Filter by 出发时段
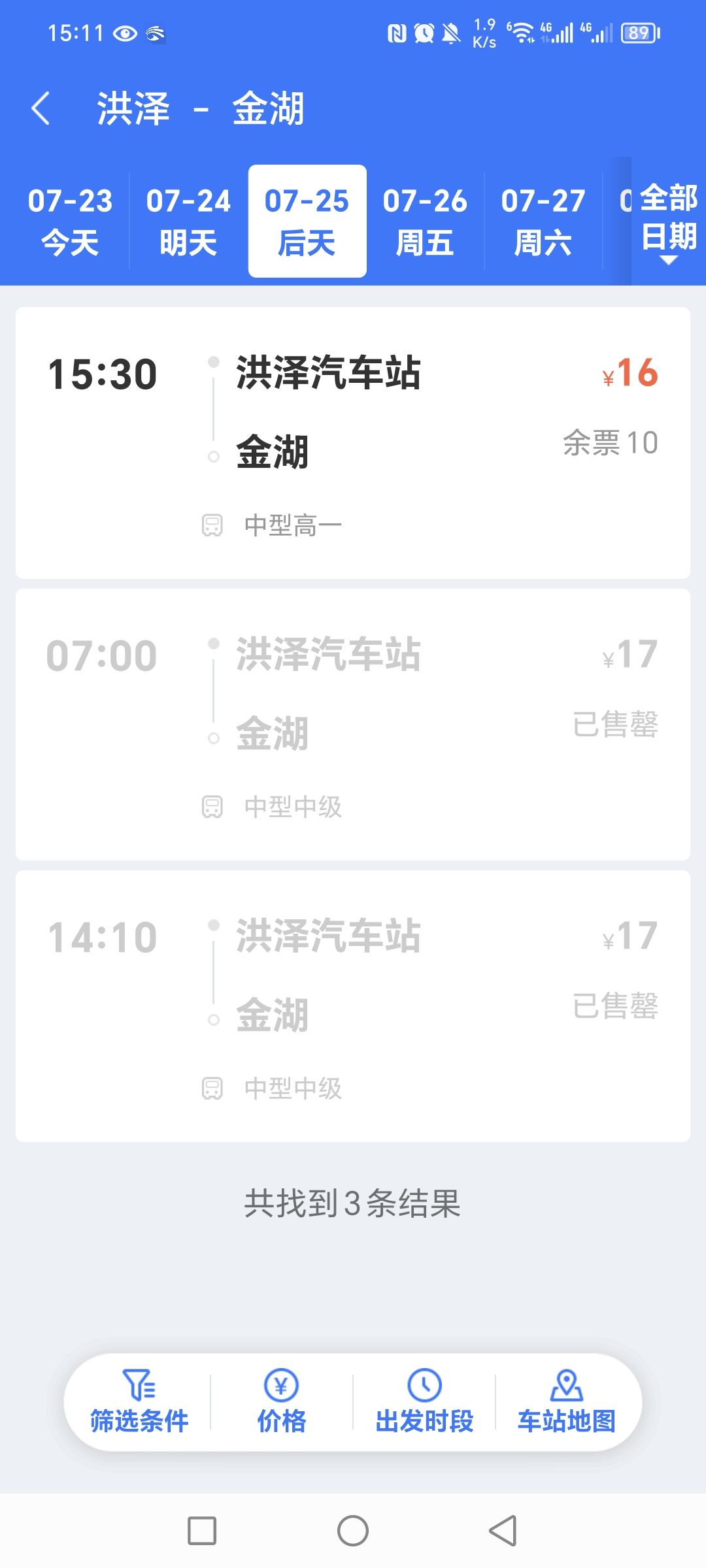706x1568 pixels. tap(424, 1401)
